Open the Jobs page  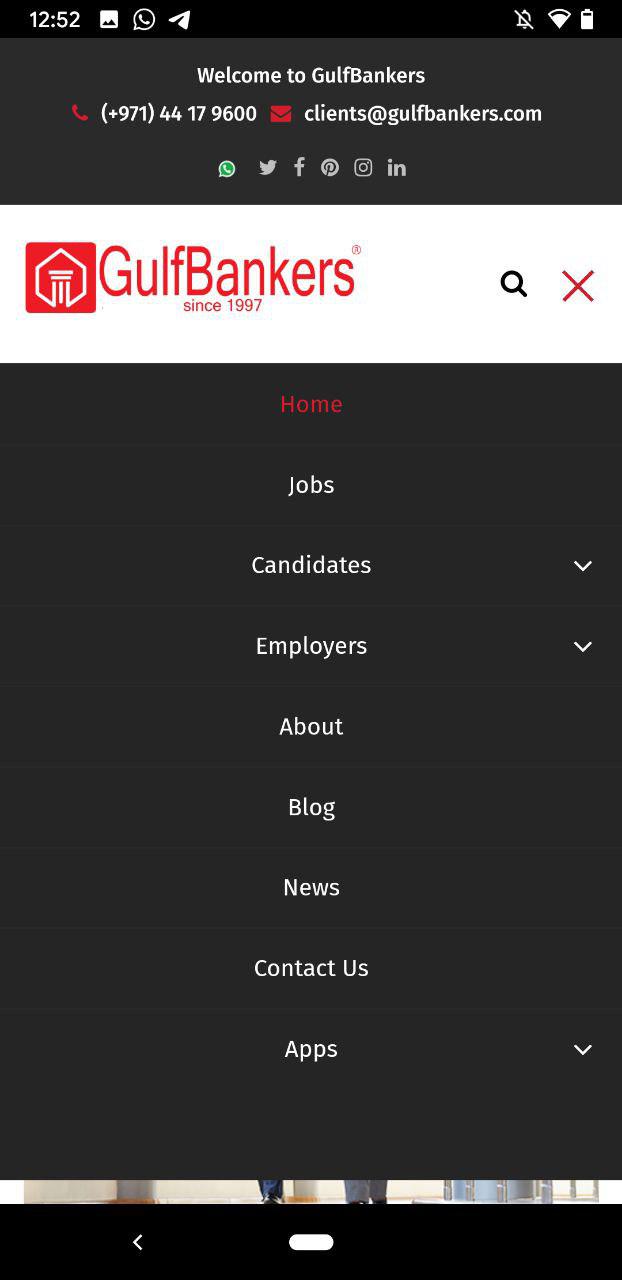click(311, 485)
